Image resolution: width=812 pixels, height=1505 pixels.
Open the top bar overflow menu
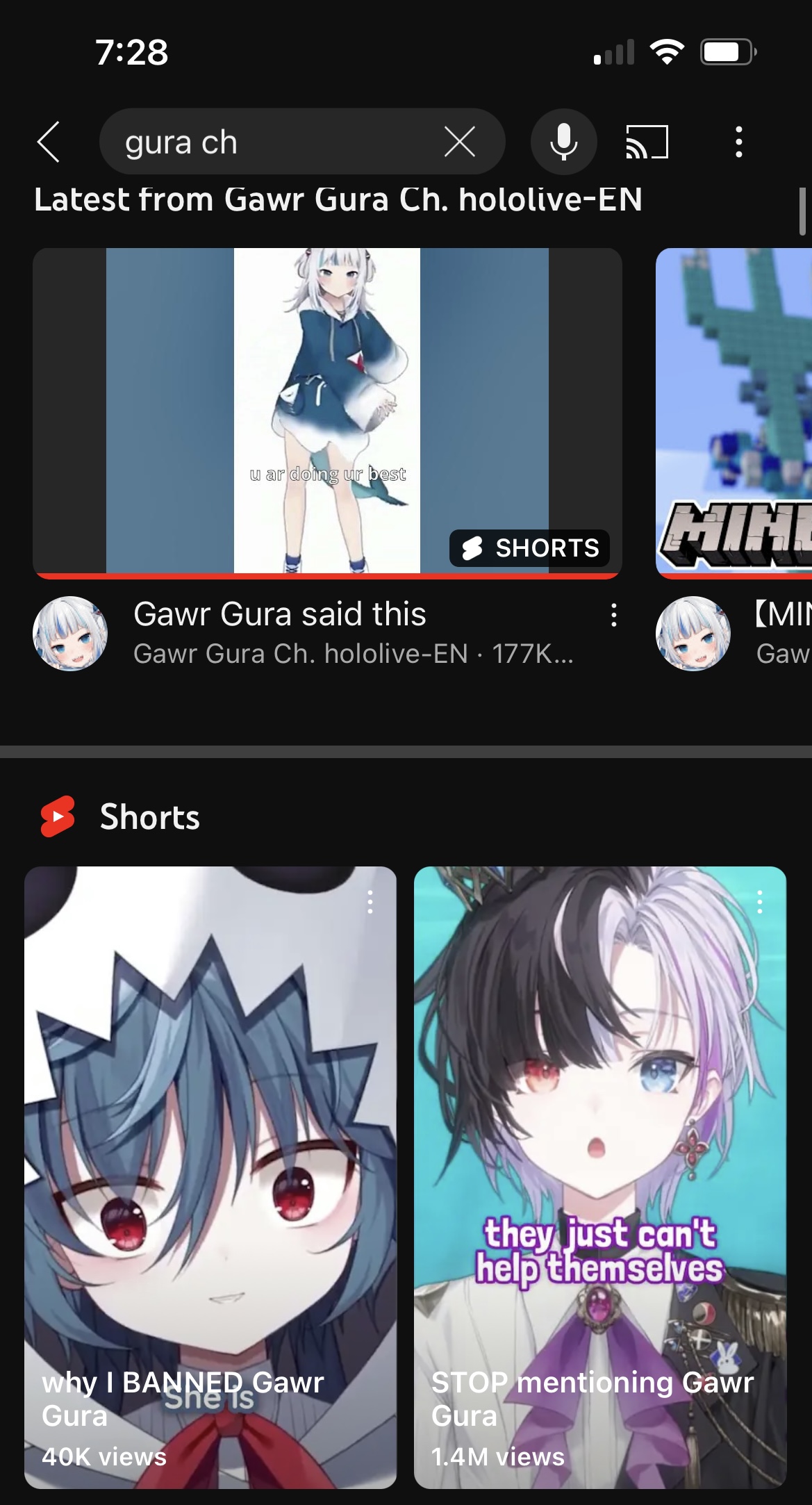click(739, 142)
